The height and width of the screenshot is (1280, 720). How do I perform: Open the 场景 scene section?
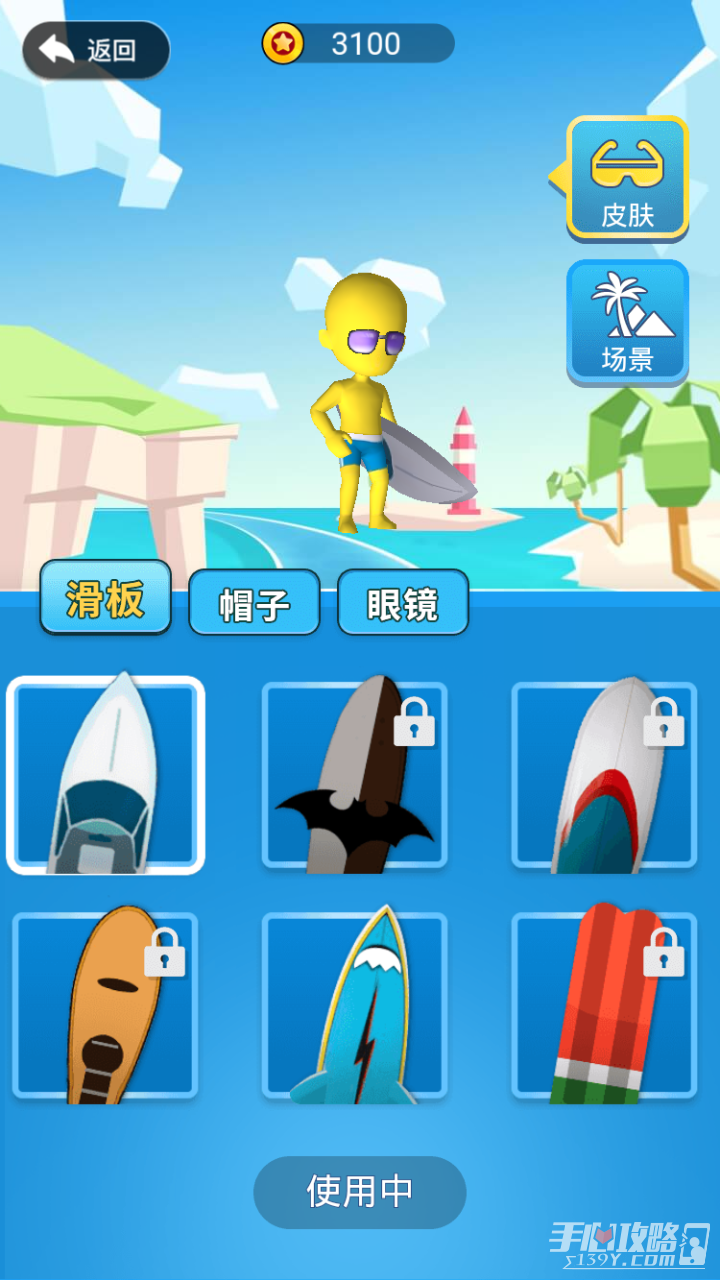[x=628, y=322]
